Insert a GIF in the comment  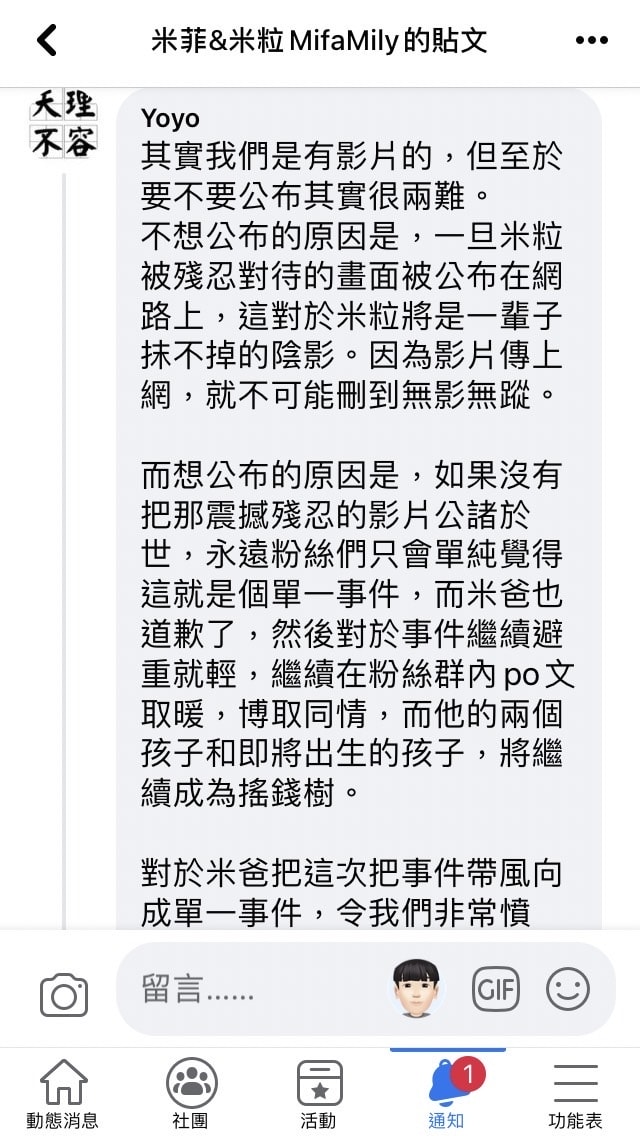pyautogui.click(x=496, y=990)
